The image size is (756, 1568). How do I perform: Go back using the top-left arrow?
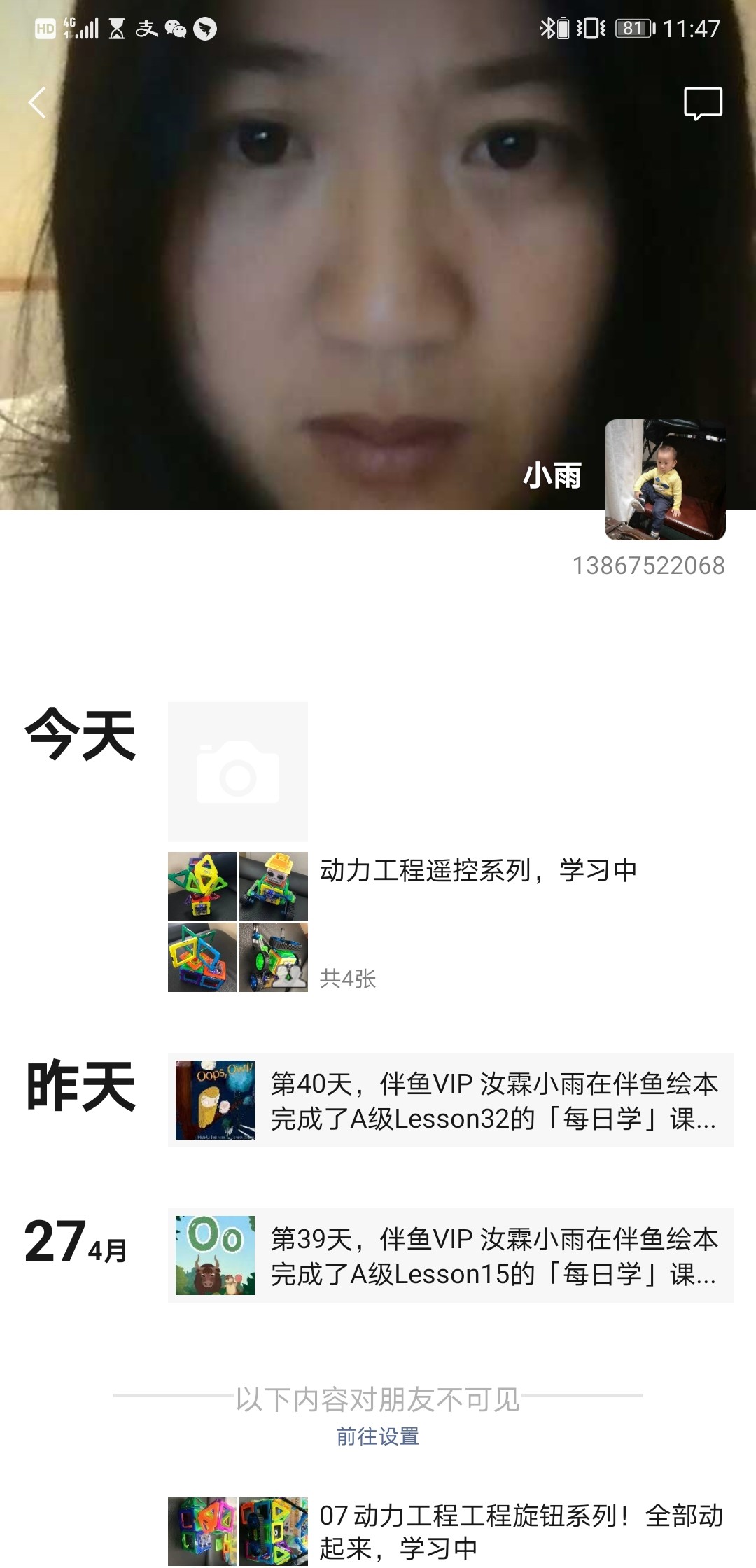pyautogui.click(x=38, y=103)
